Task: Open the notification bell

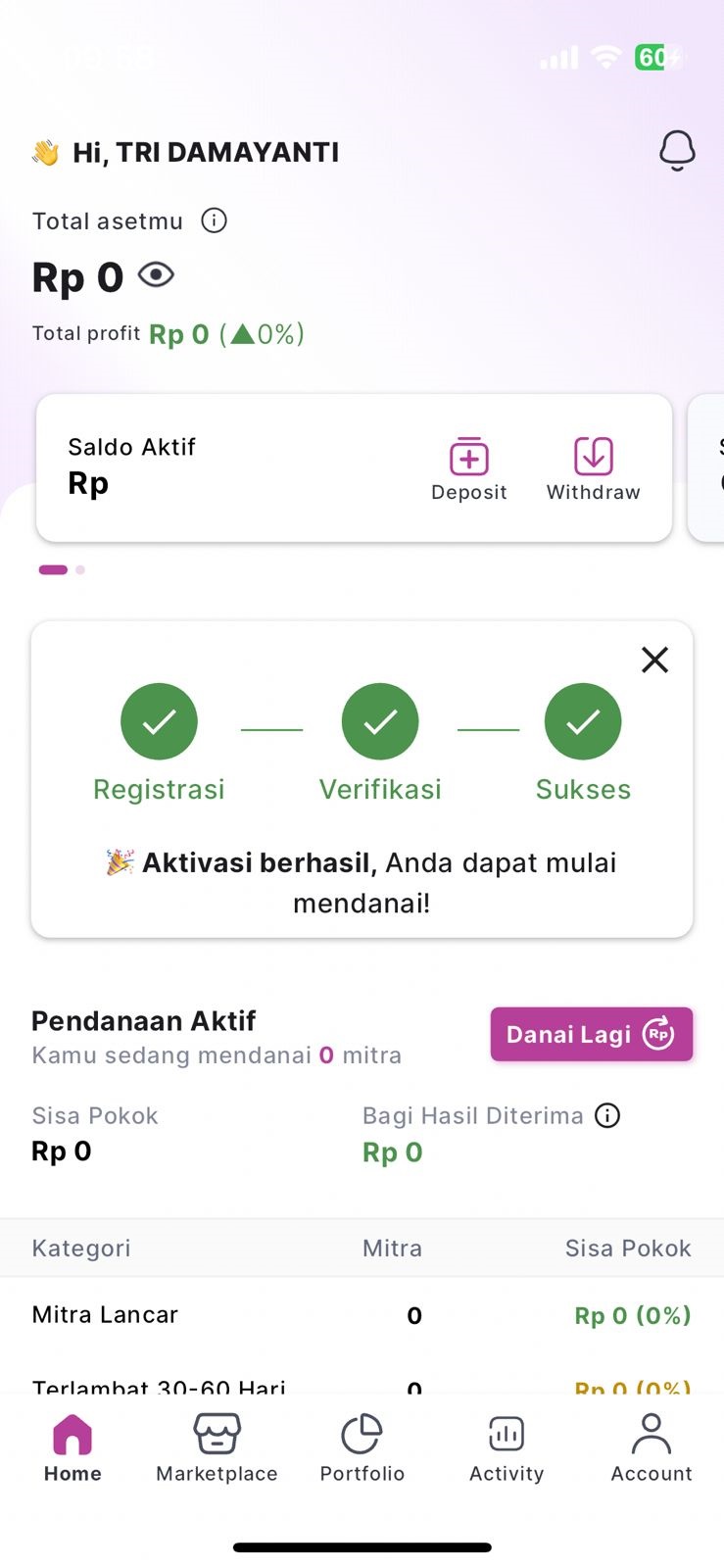Action: pyautogui.click(x=677, y=150)
